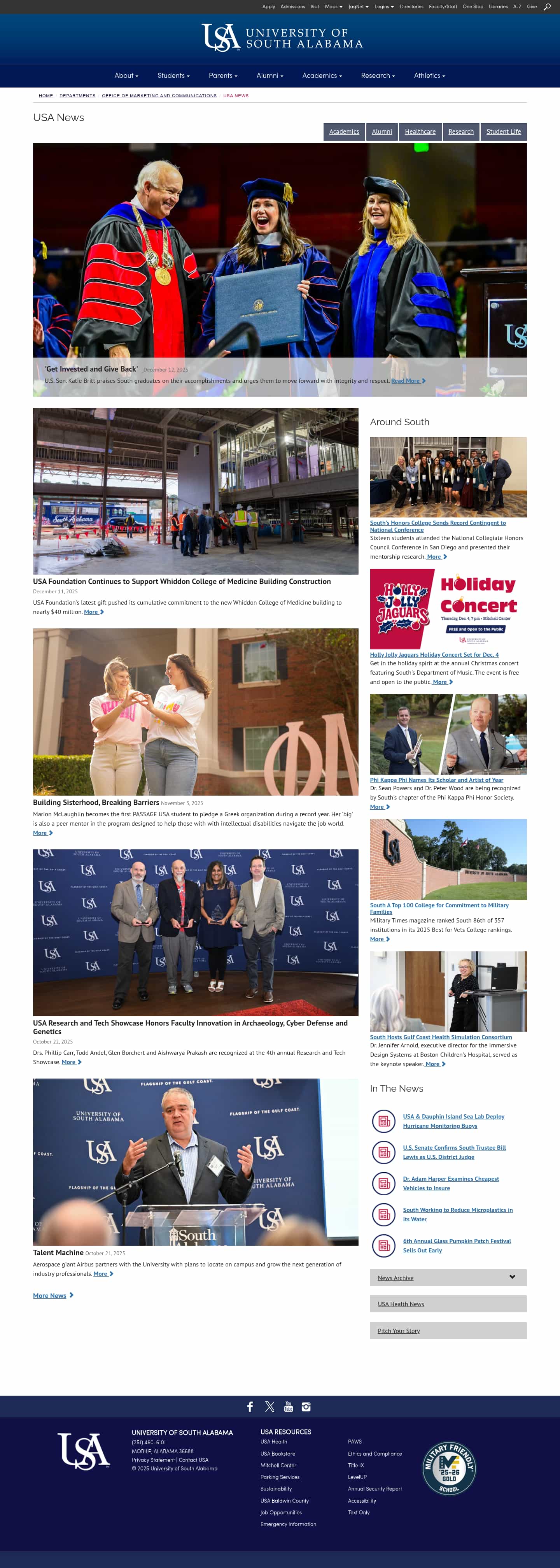This screenshot has width=560, height=1568.
Task: Expand the Maps dropdown menu
Action: coord(332,7)
